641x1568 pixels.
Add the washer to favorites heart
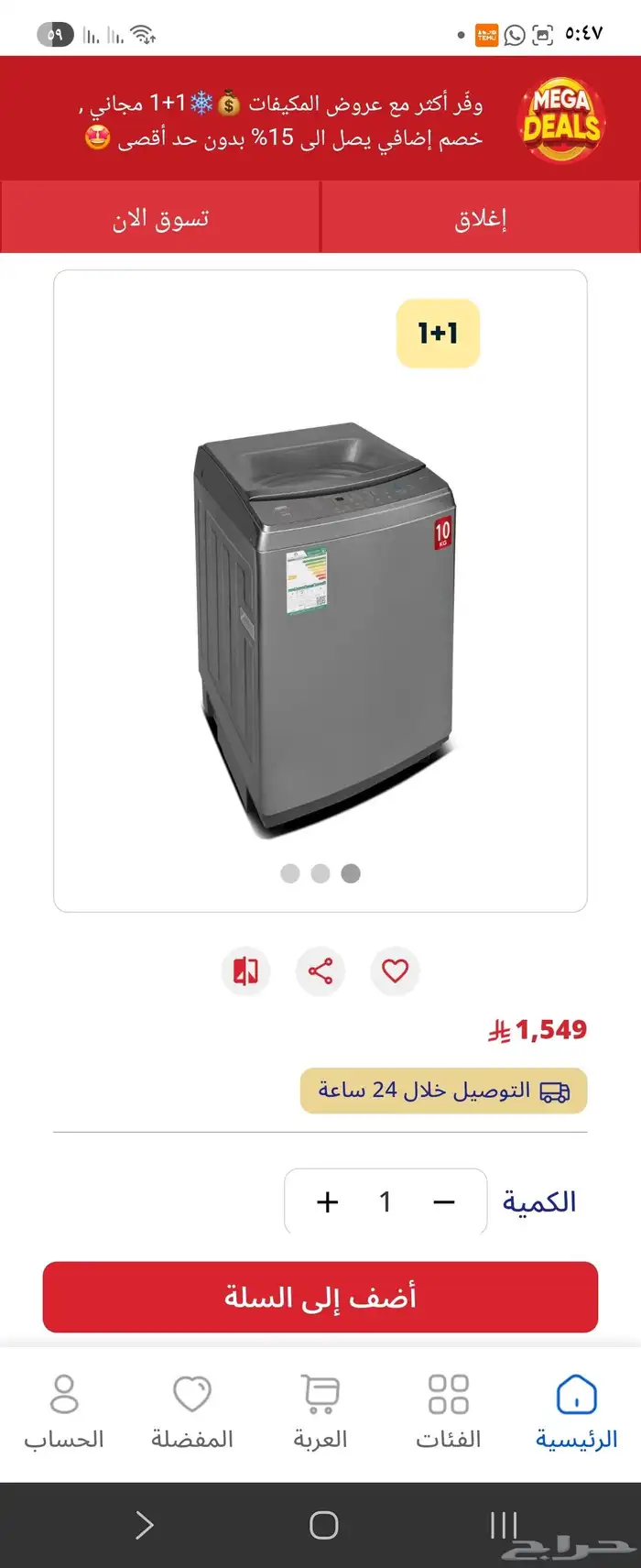click(395, 970)
